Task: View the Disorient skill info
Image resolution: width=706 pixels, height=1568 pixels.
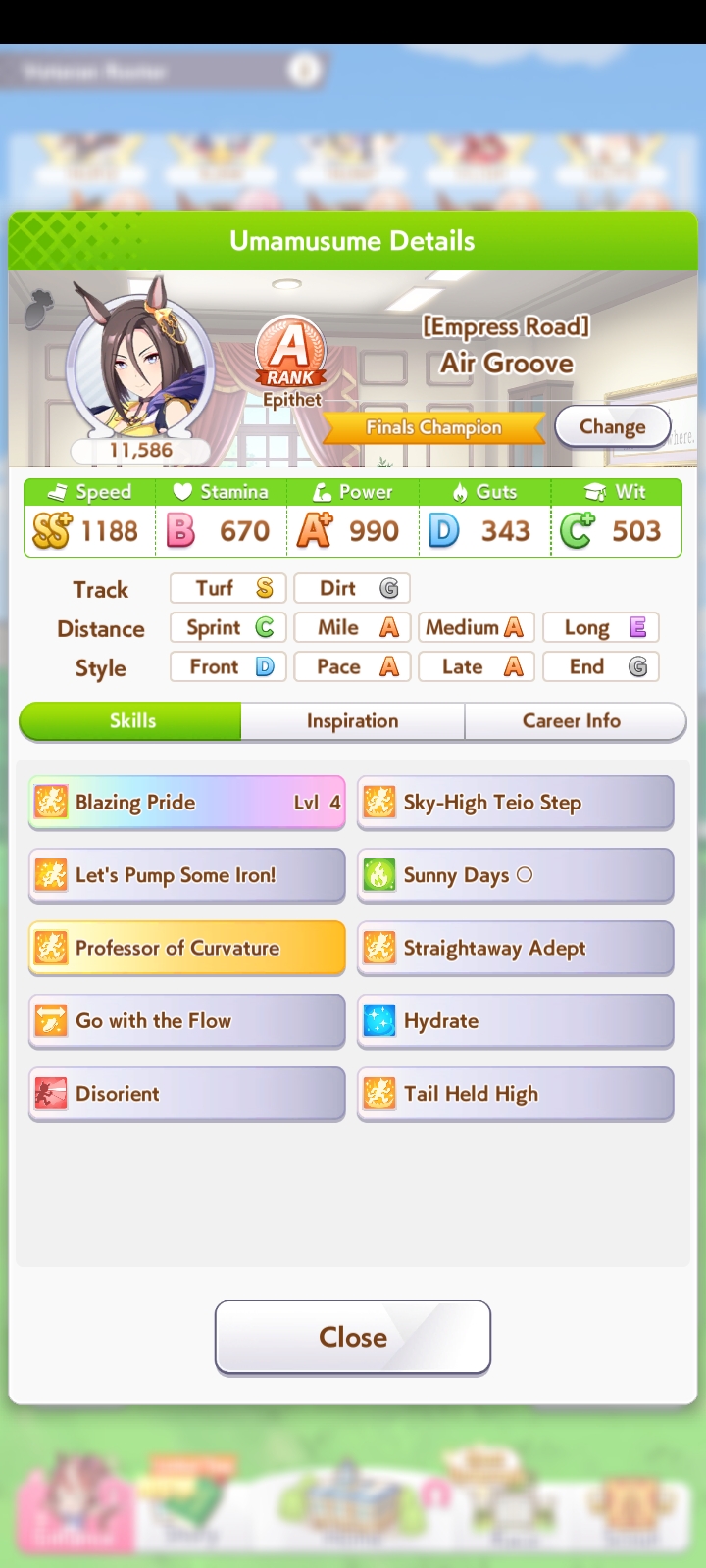Action: 187,1094
